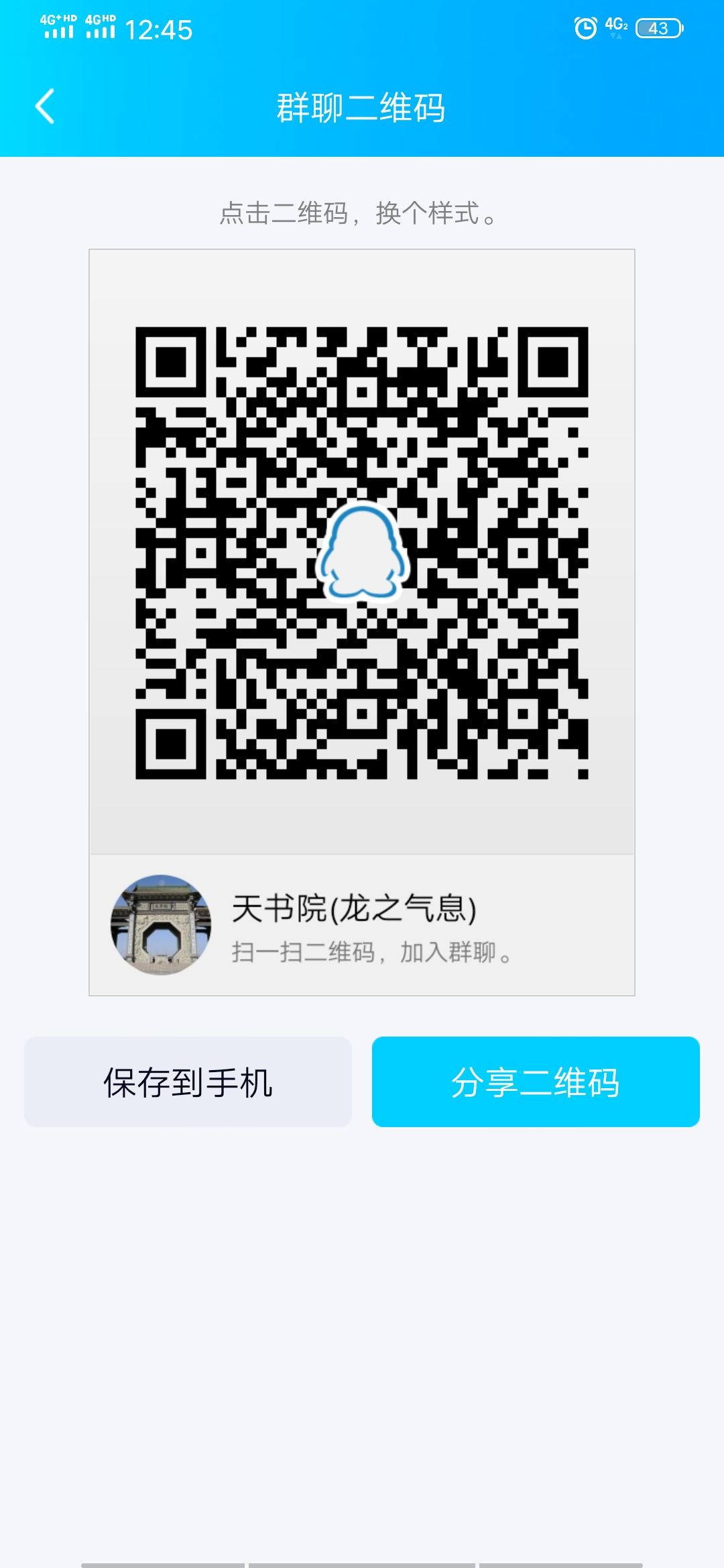Viewport: 724px width, 1568px height.
Task: Tap the clock time 12:45 in status bar
Action: point(158,28)
